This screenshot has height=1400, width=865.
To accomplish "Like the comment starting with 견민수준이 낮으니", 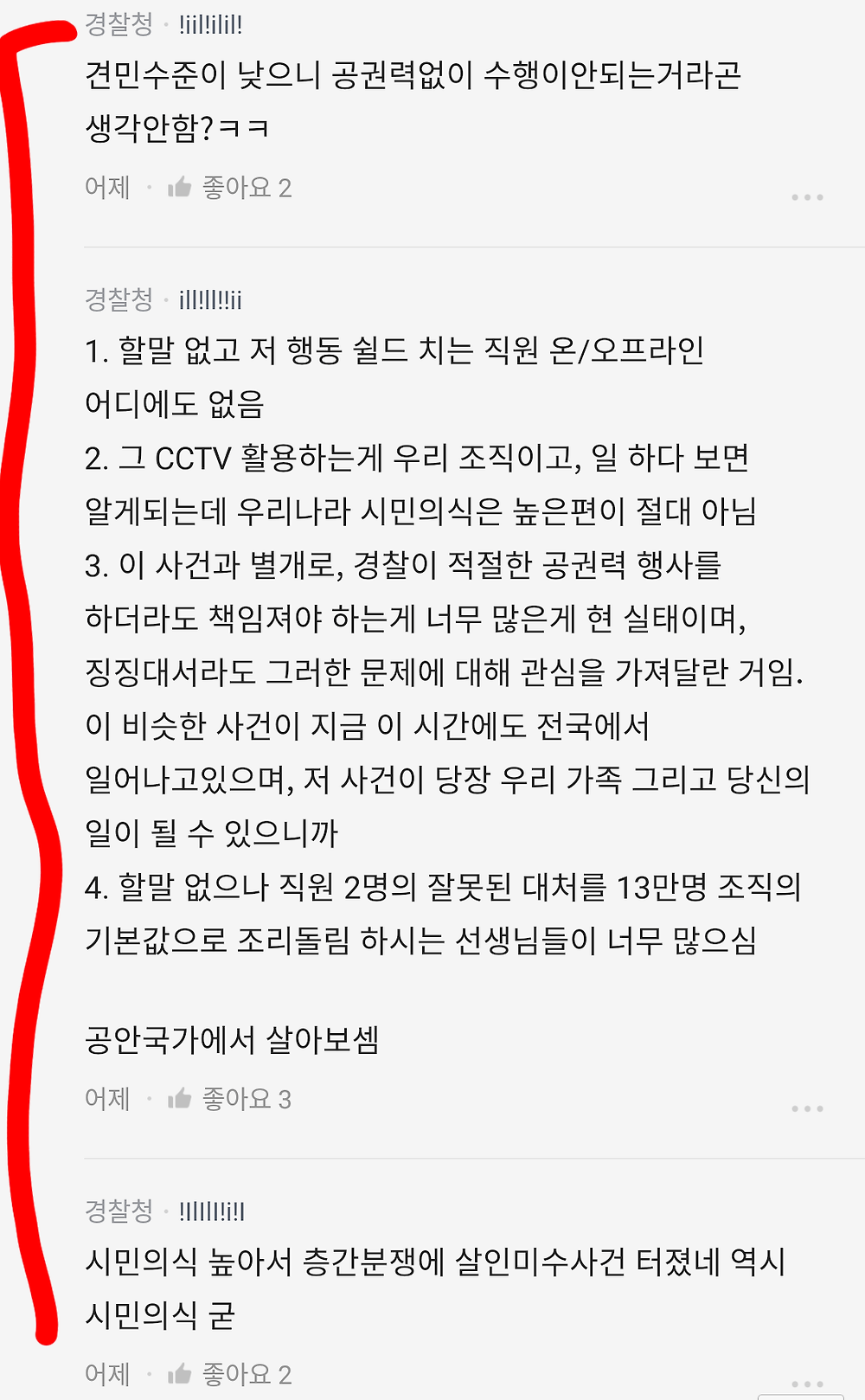I will 180,188.
